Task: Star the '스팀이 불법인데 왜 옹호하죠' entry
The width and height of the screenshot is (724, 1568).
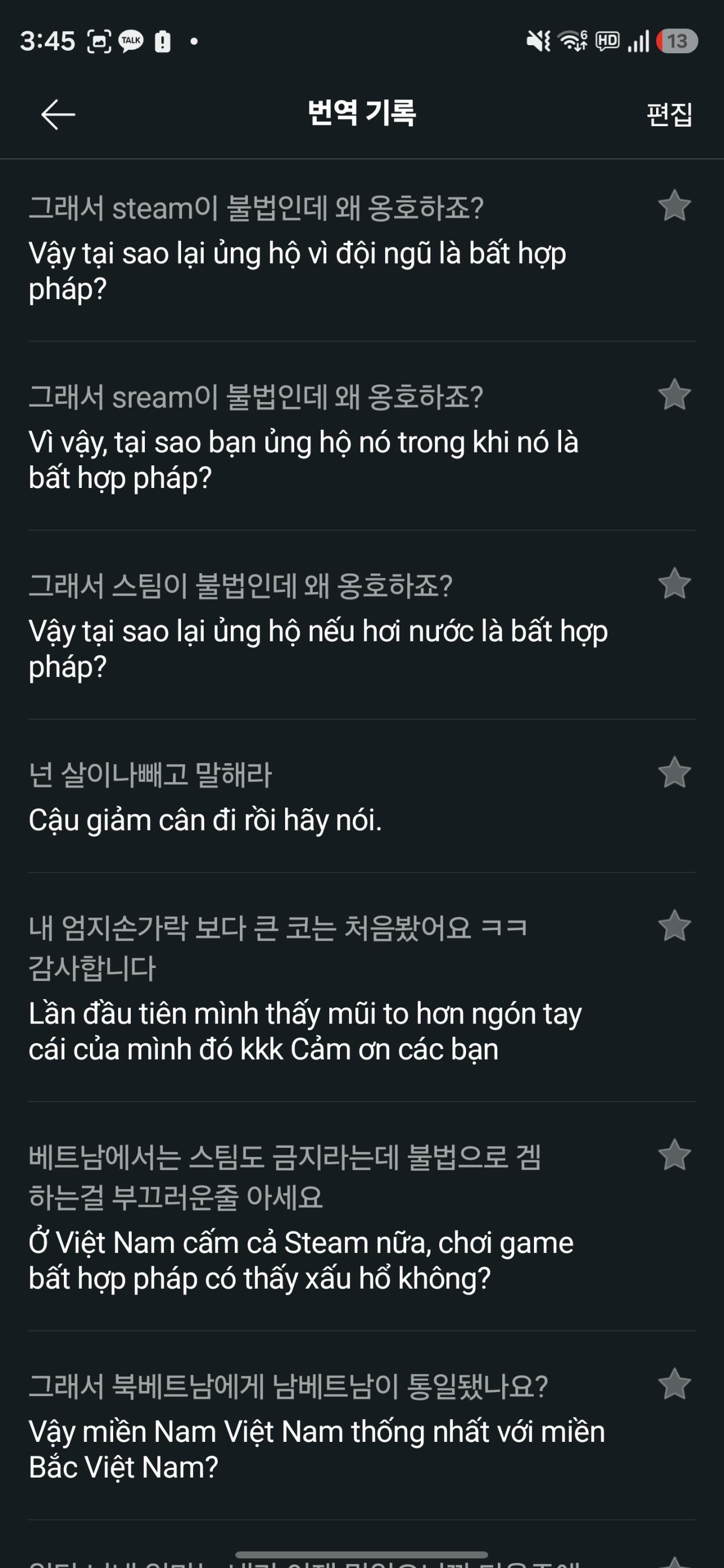Action: 674,584
